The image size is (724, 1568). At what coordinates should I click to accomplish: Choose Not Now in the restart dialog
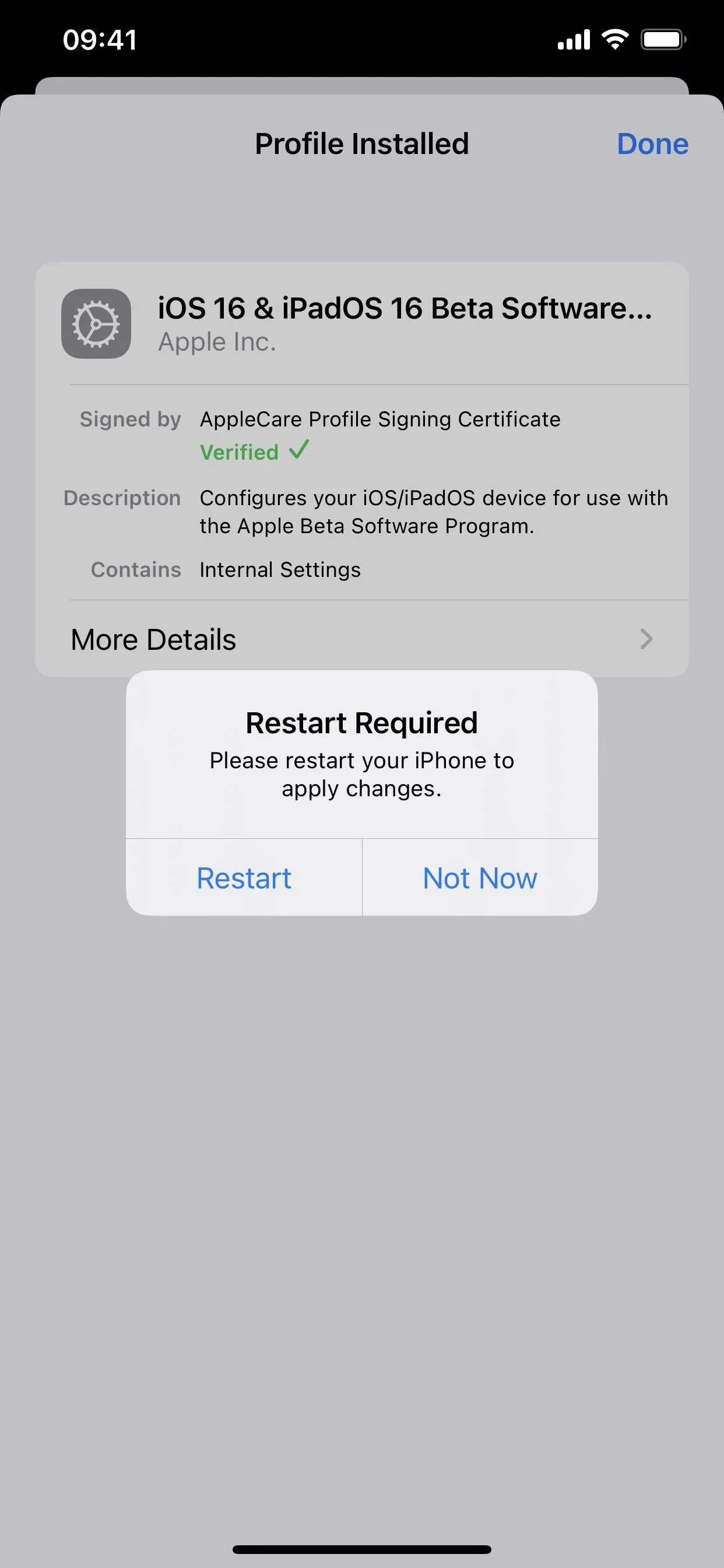pyautogui.click(x=480, y=877)
